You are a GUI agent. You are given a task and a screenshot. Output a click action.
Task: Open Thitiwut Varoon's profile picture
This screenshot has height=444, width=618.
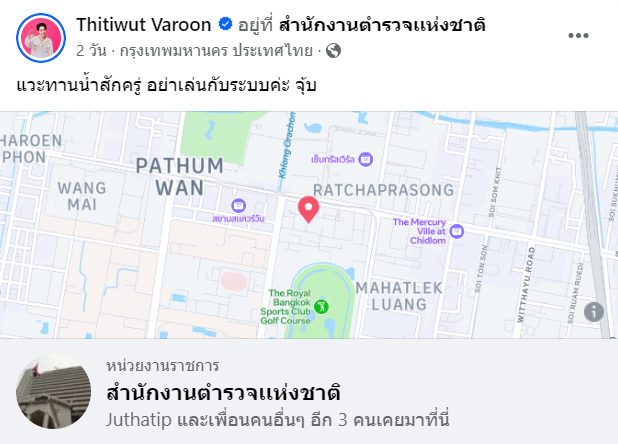[x=41, y=35]
